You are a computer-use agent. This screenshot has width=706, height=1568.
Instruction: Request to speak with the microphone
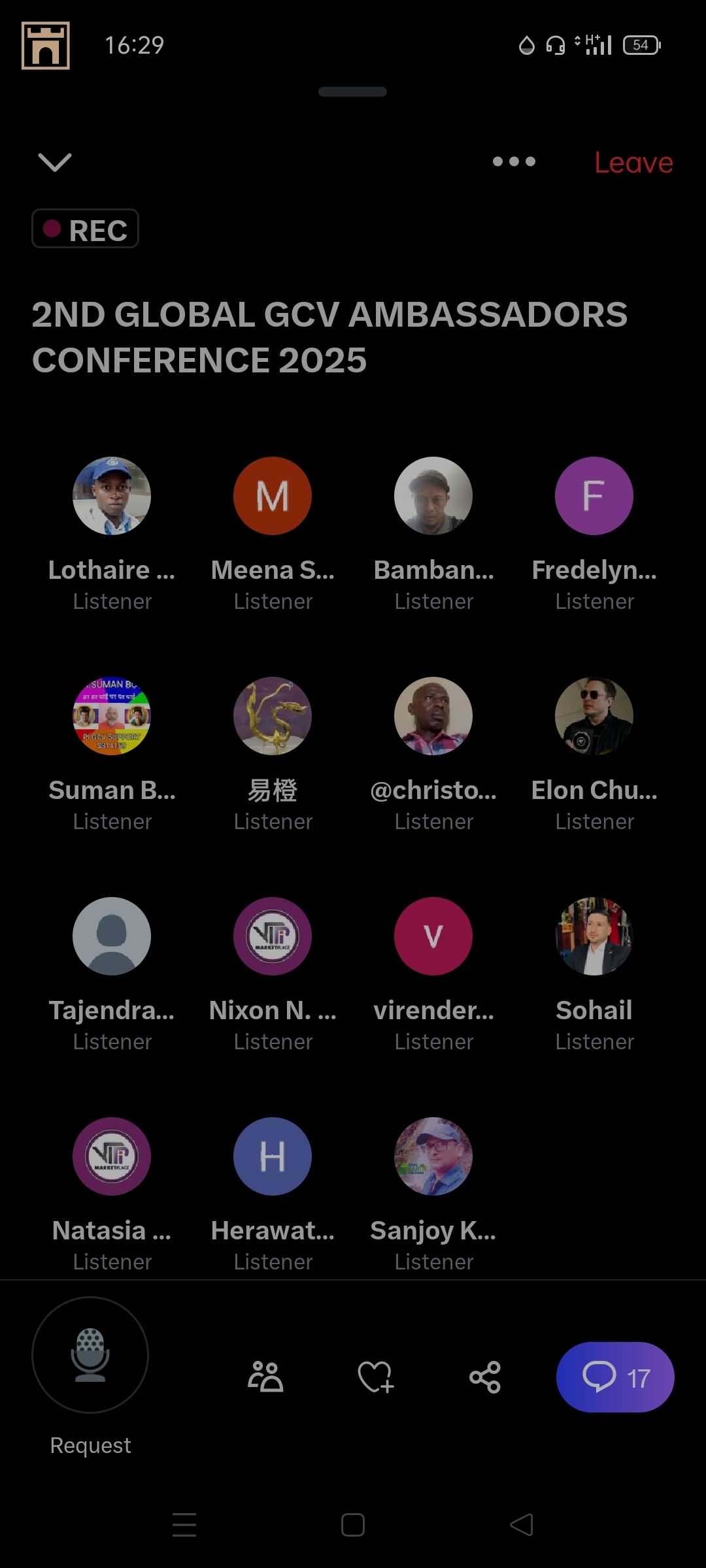point(90,1355)
